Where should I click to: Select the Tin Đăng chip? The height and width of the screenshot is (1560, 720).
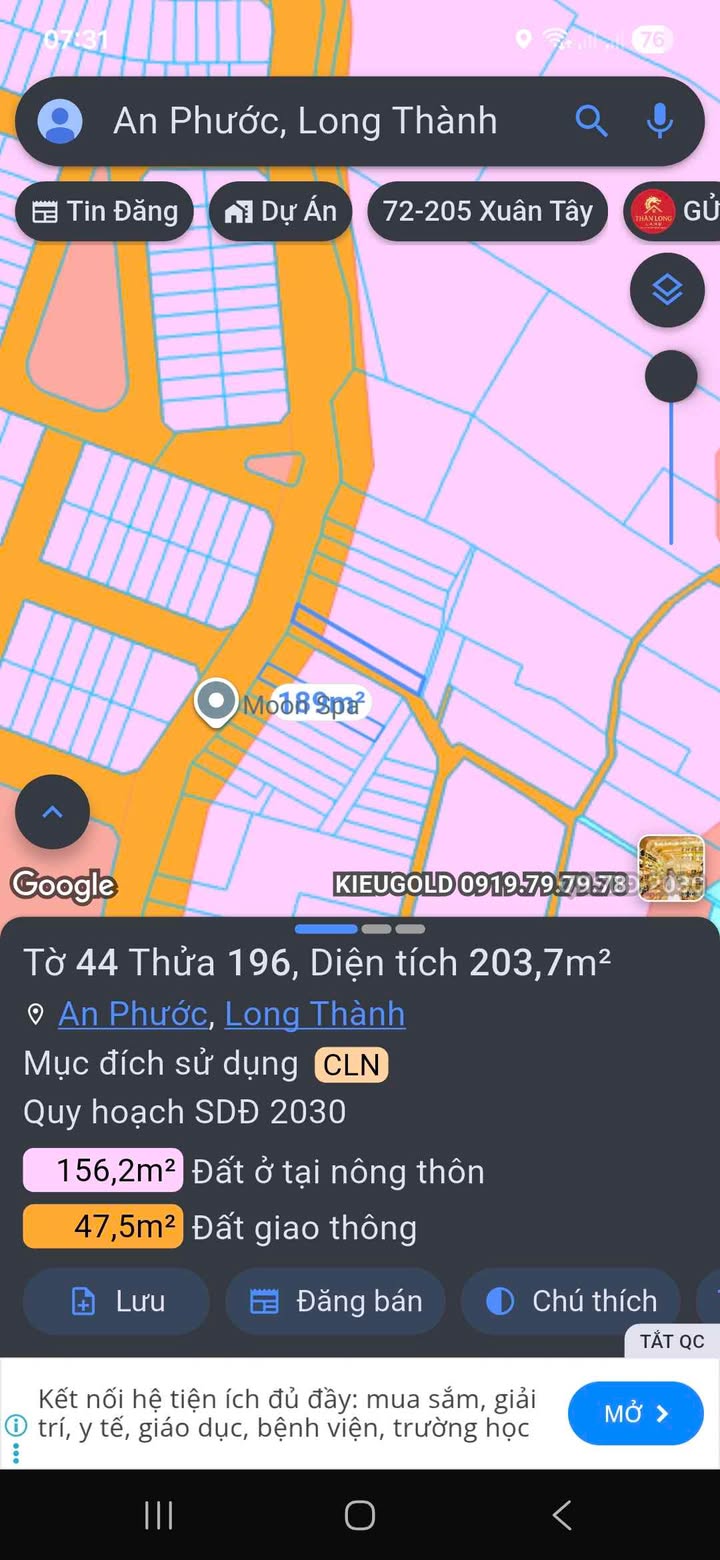click(x=105, y=212)
